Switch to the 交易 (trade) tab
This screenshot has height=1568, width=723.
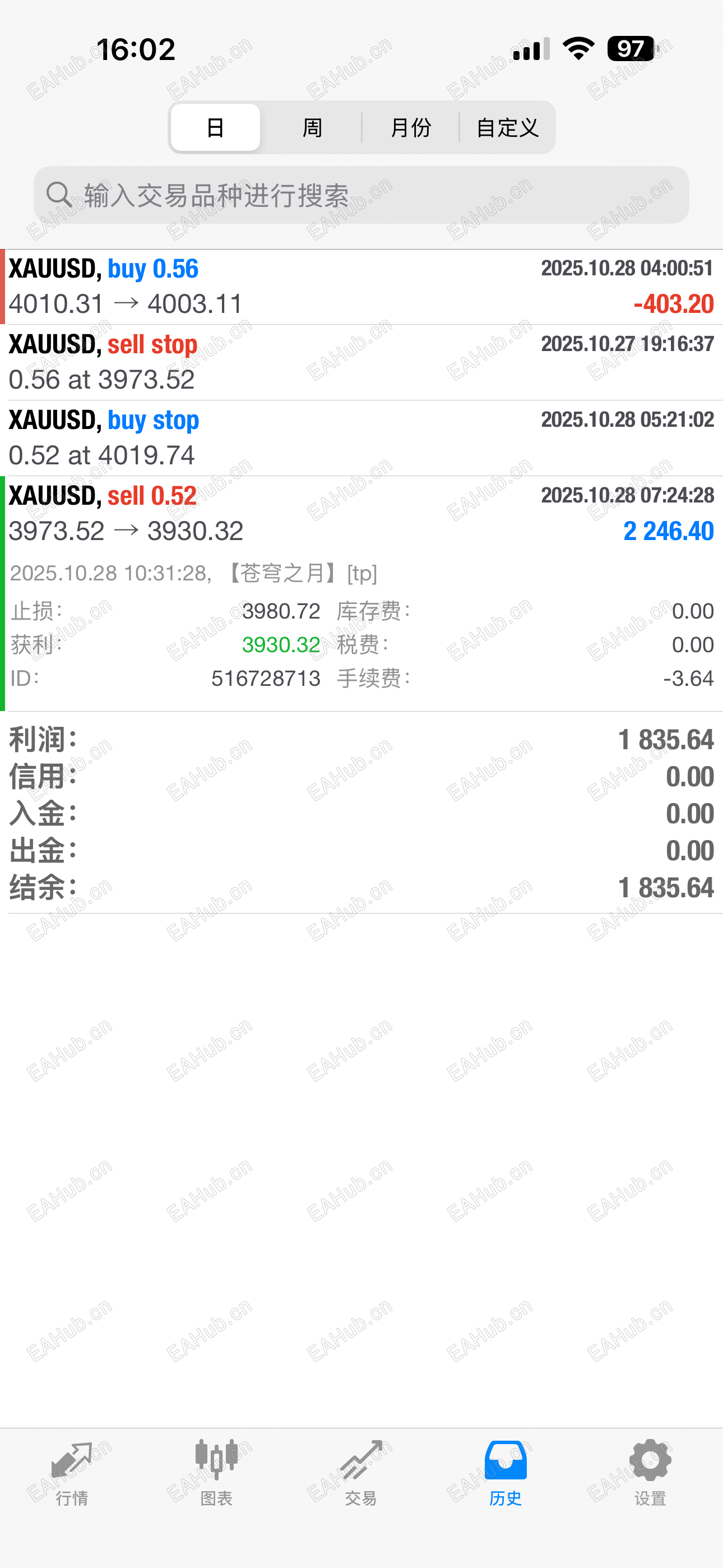[x=361, y=1472]
